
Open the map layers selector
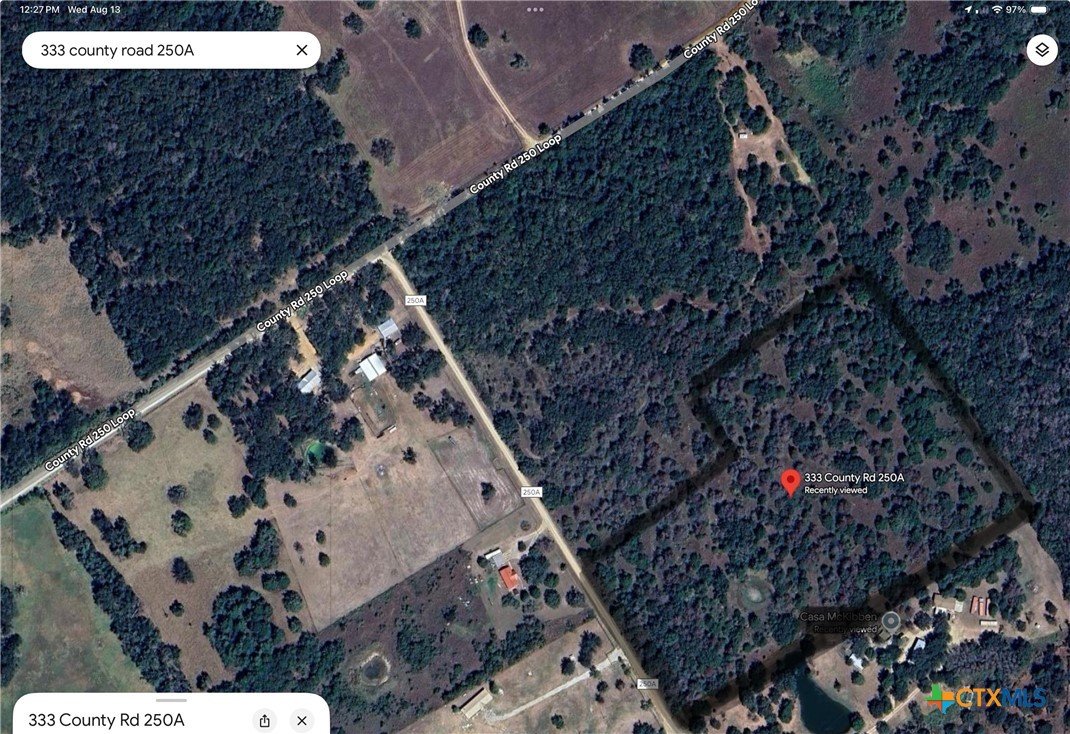coord(1042,49)
